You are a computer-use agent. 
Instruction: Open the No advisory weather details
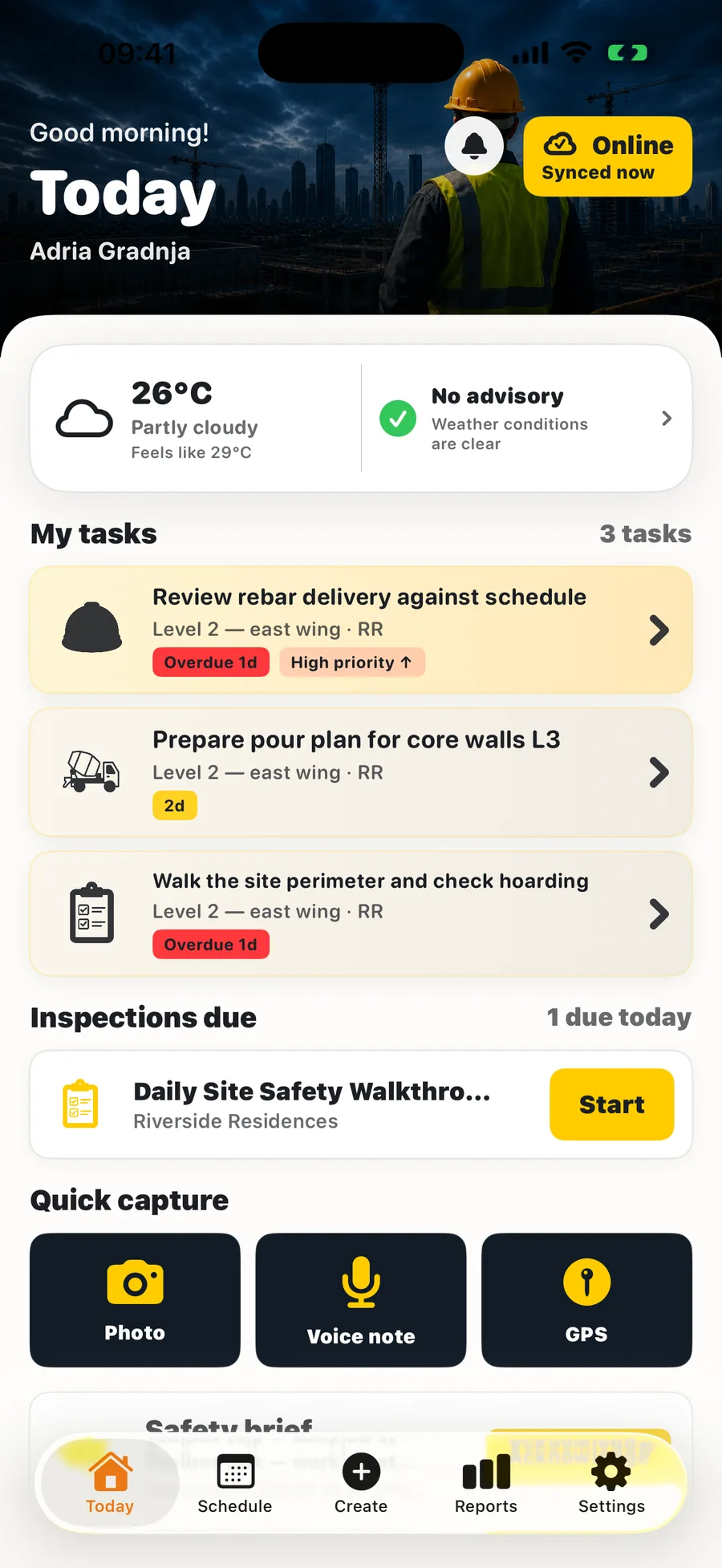(526, 419)
